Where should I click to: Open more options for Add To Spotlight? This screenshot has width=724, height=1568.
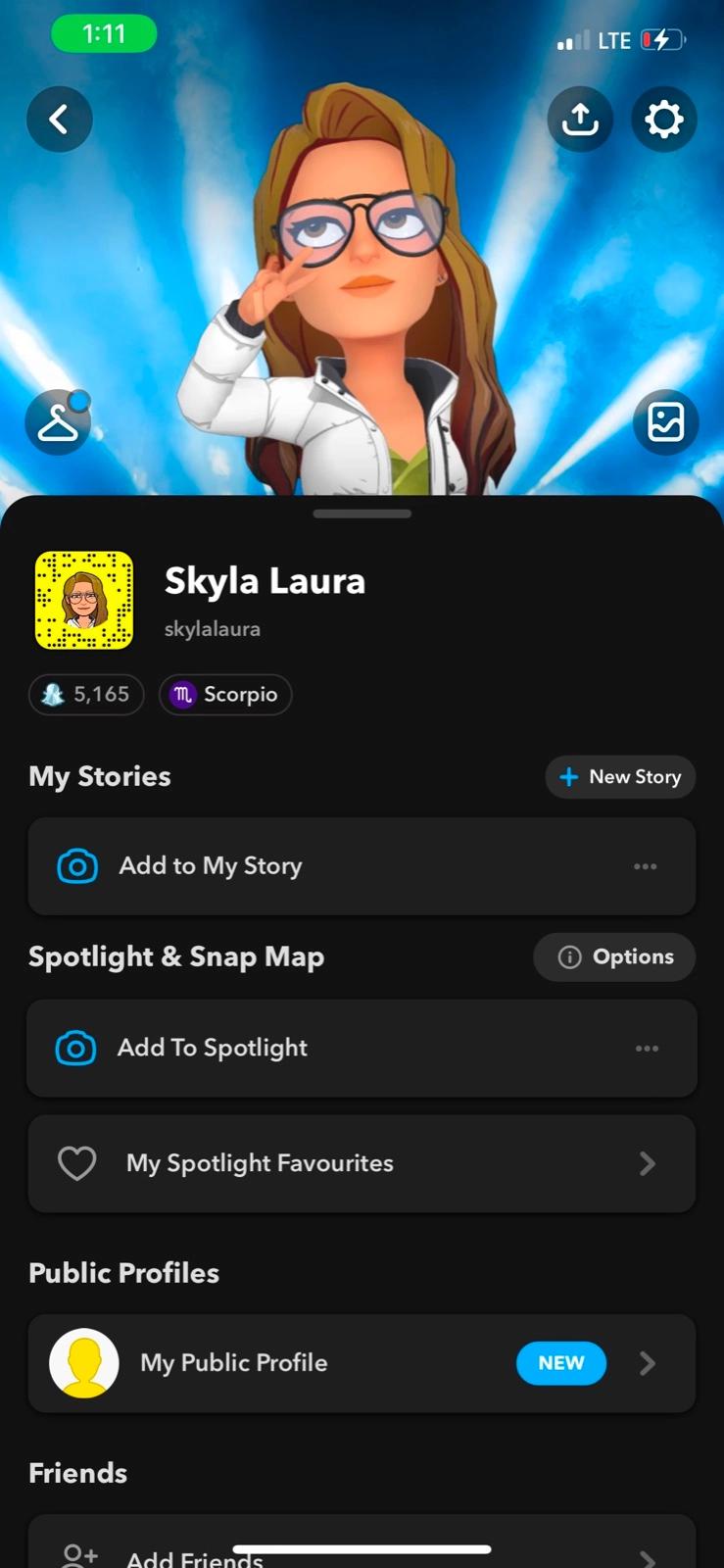[x=647, y=1049]
